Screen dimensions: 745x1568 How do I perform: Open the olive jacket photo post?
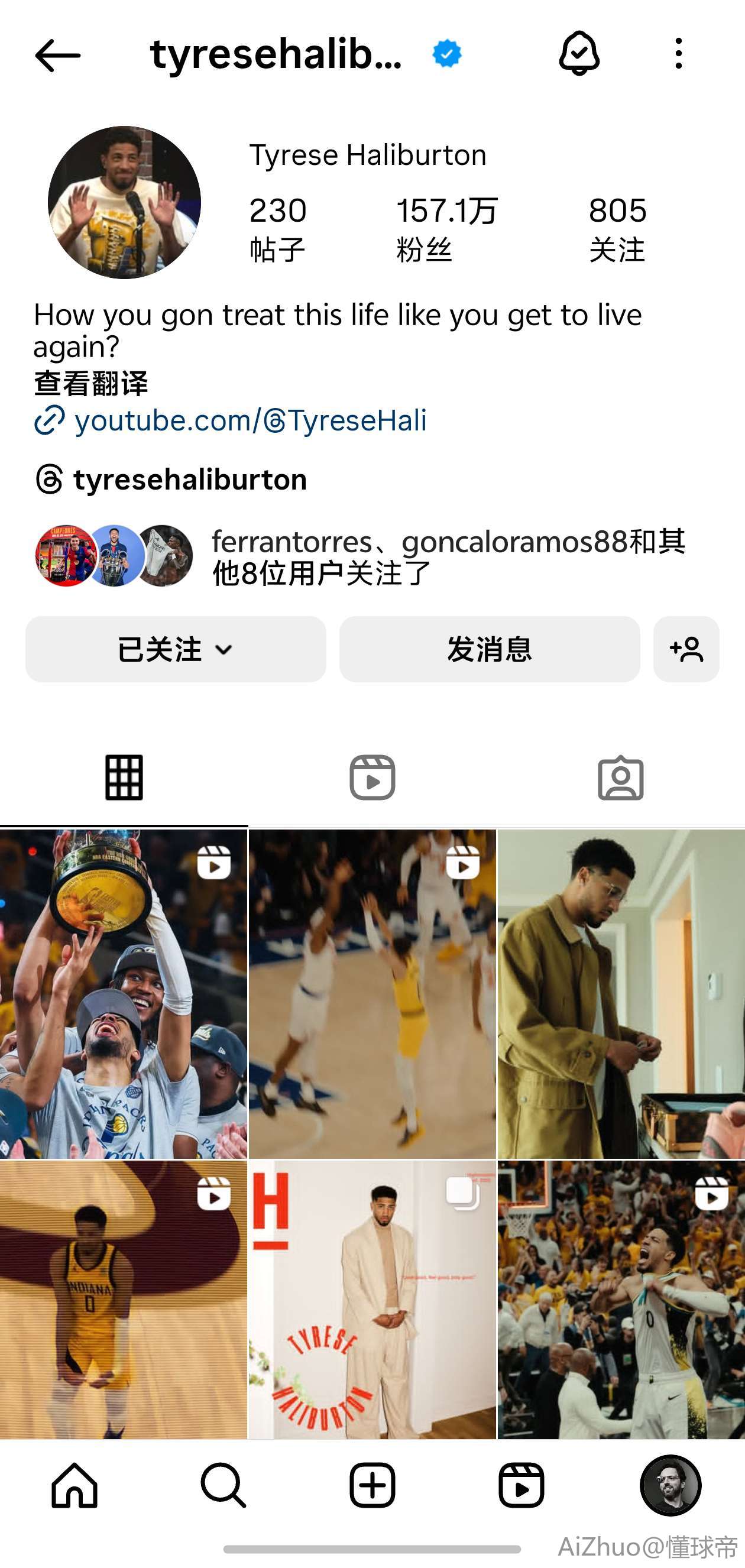coord(621,993)
